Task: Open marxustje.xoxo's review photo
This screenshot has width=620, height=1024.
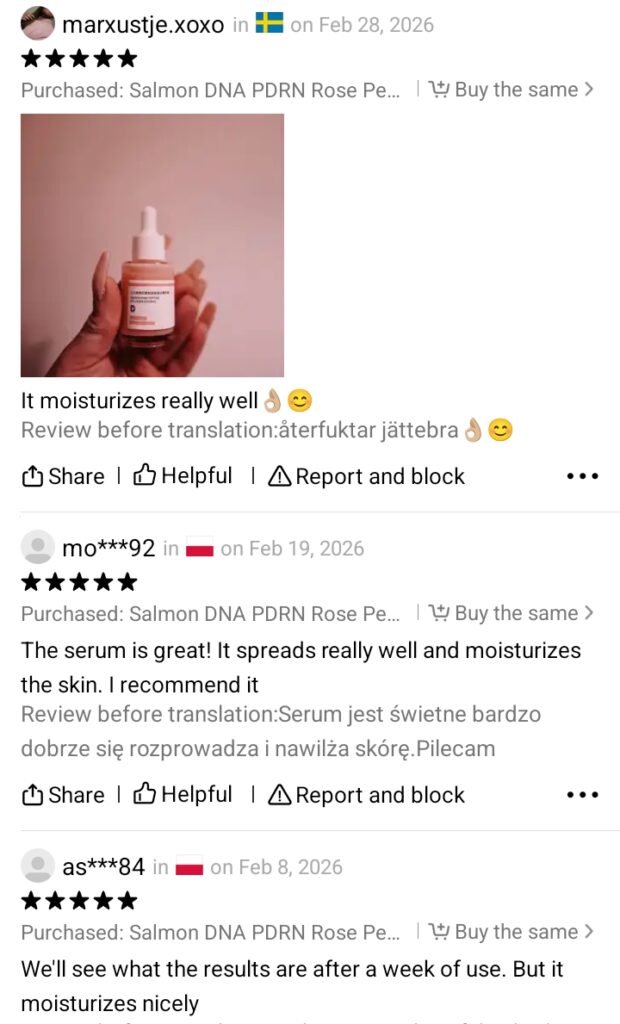Action: 152,245
